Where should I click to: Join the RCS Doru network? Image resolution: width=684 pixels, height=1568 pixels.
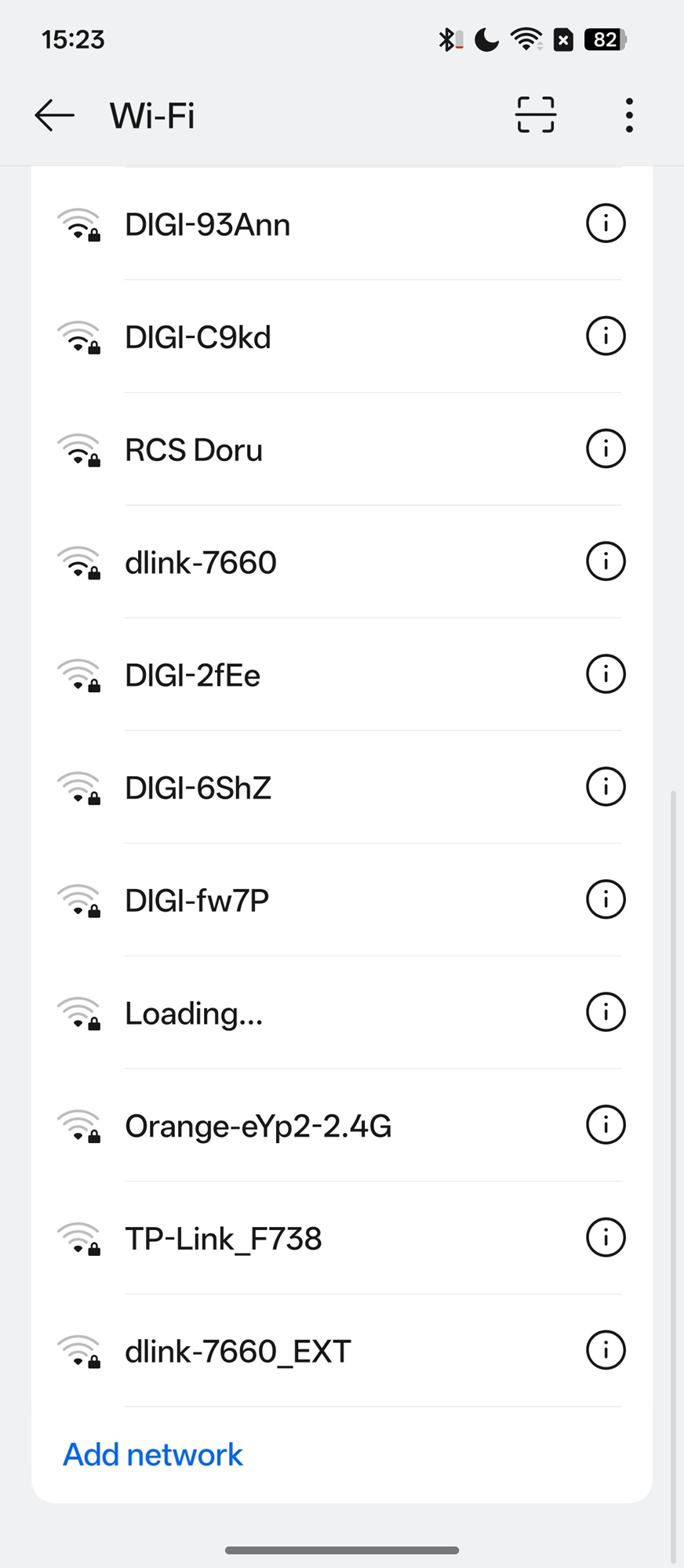pyautogui.click(x=194, y=451)
